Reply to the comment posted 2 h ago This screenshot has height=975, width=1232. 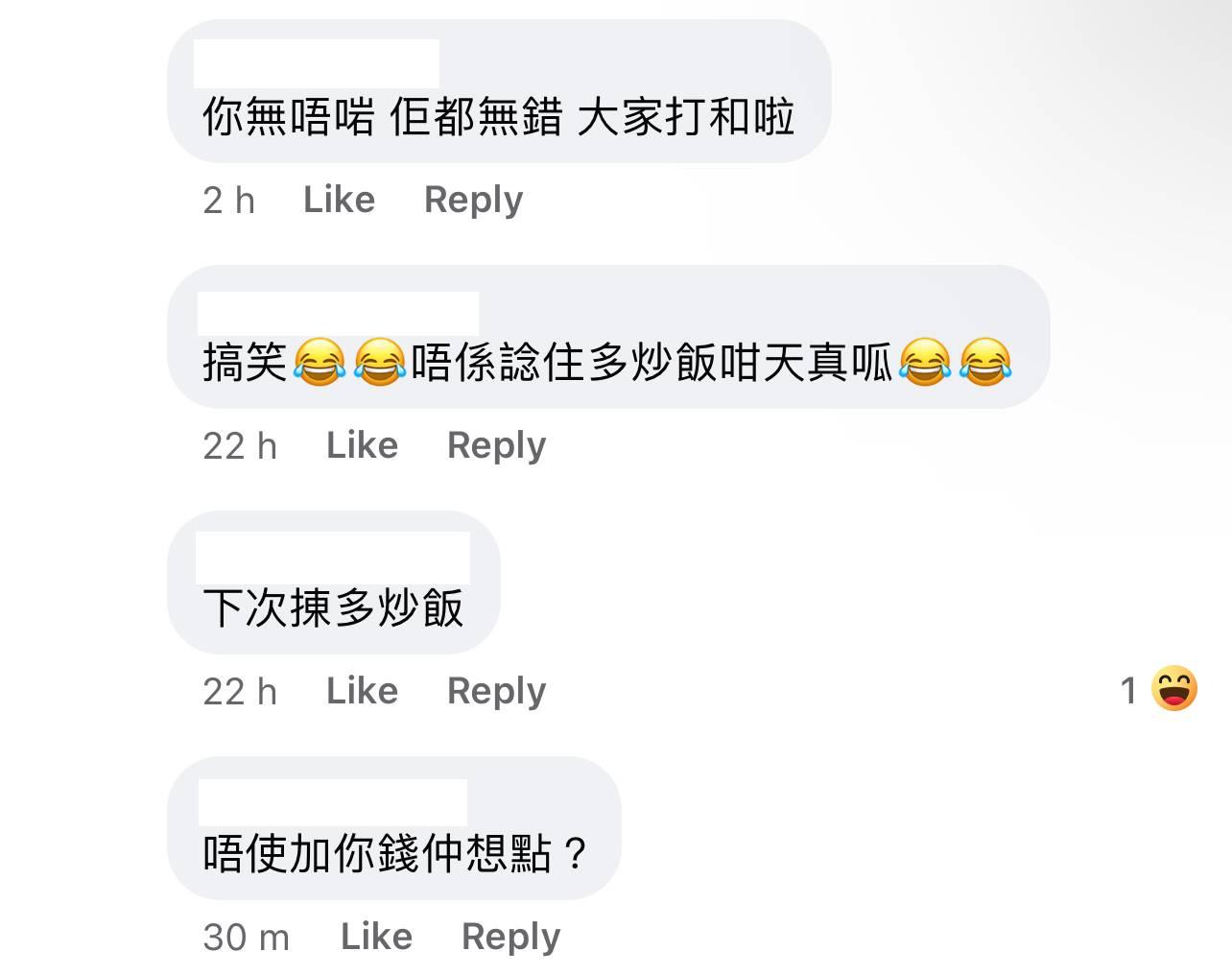coord(473,200)
